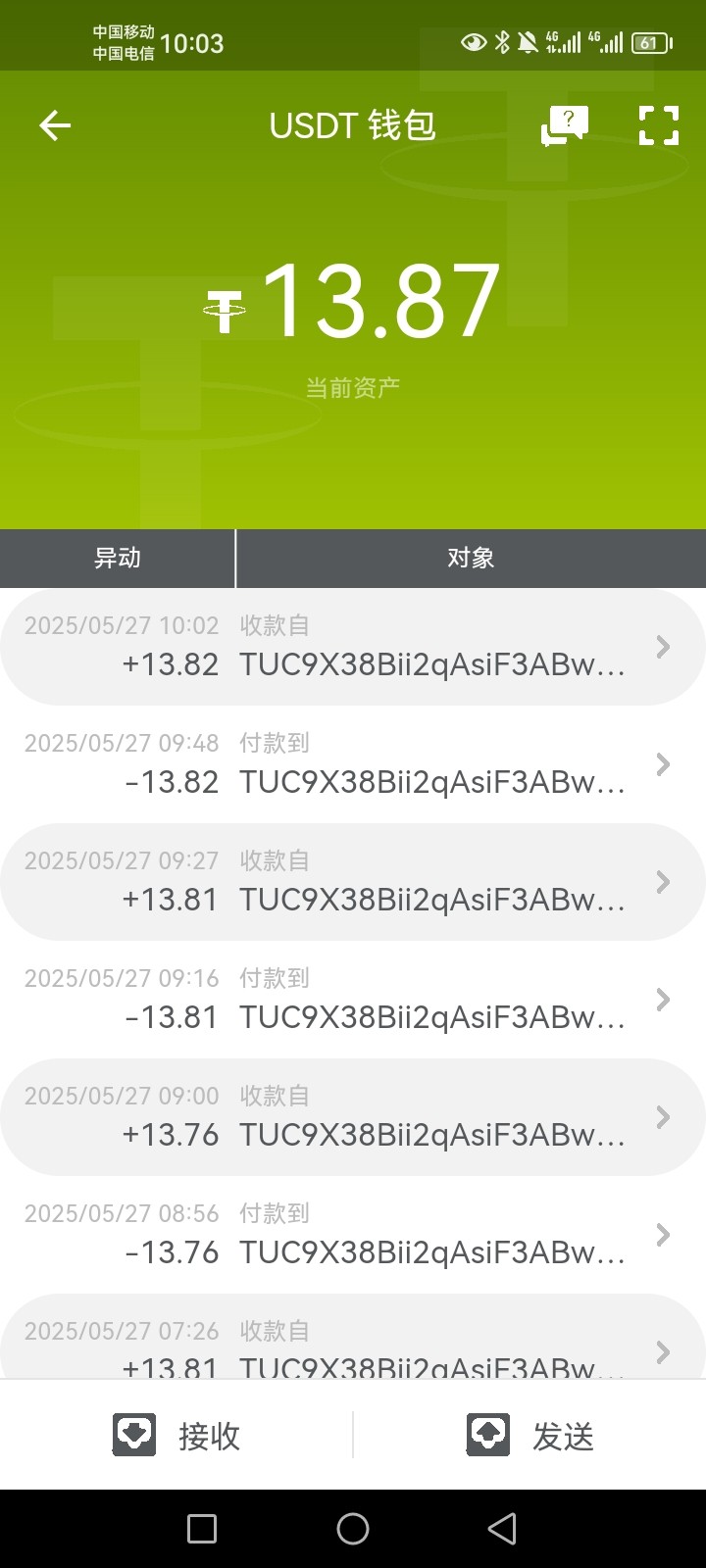Image resolution: width=706 pixels, height=1568 pixels.
Task: Go back using the top arrow
Action: pos(55,125)
